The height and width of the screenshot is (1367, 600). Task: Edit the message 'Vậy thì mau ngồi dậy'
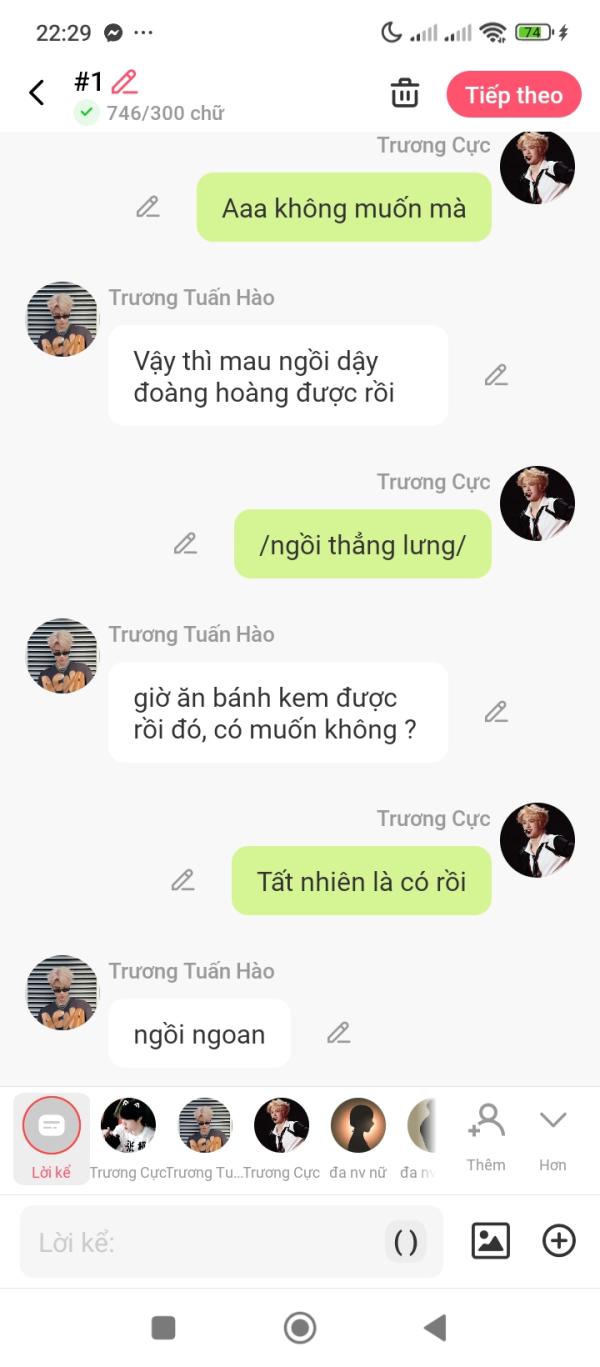pos(496,375)
